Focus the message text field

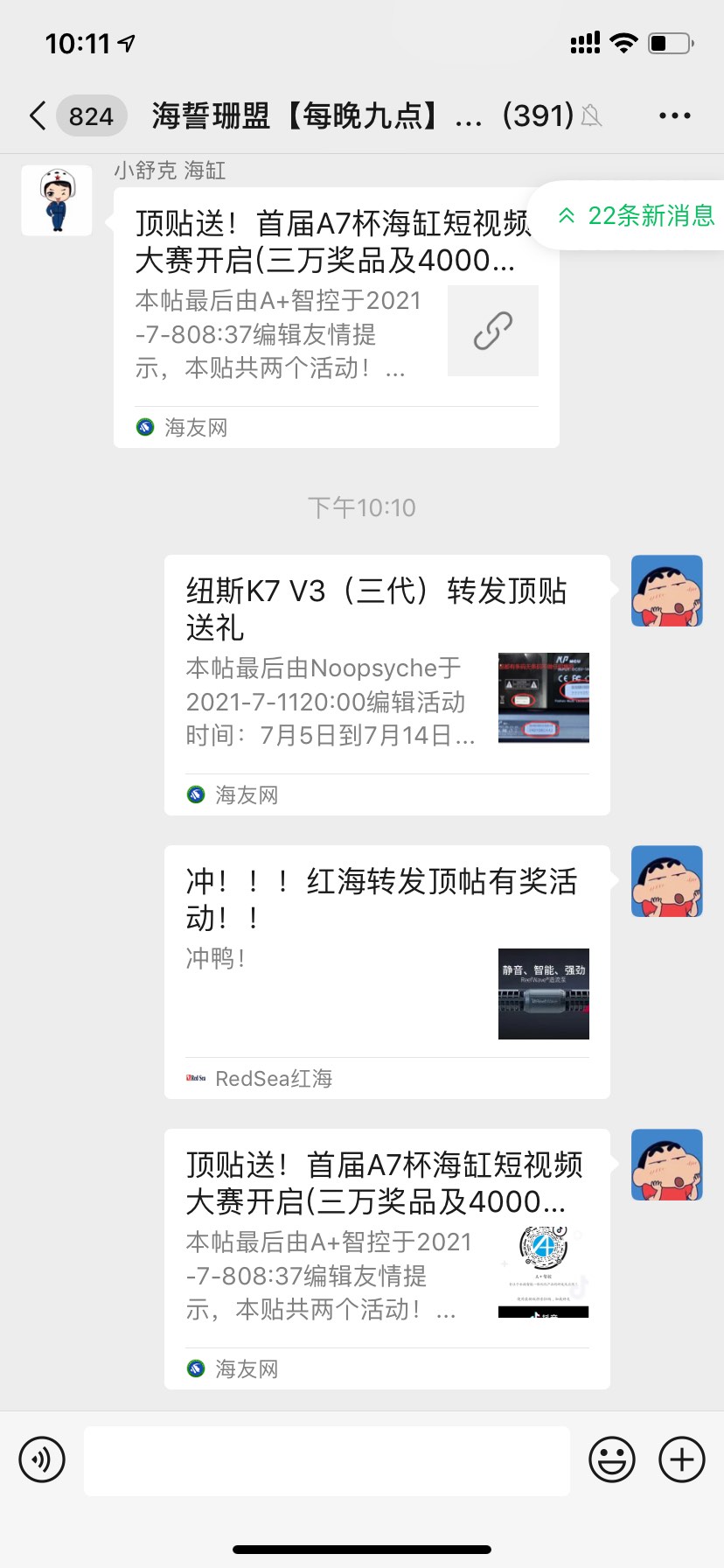pos(327,1459)
